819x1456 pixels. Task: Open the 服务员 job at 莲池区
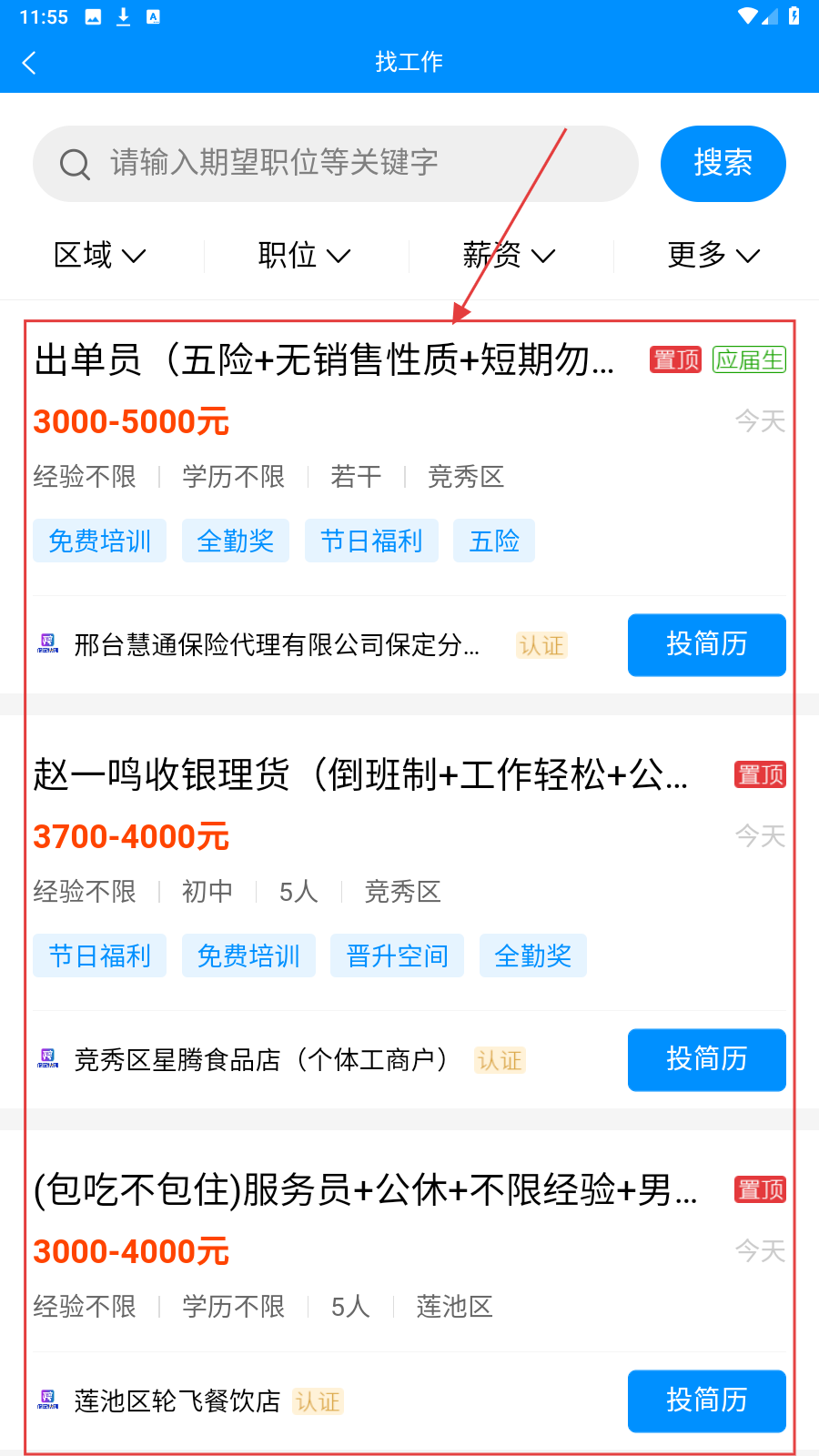[365, 1190]
